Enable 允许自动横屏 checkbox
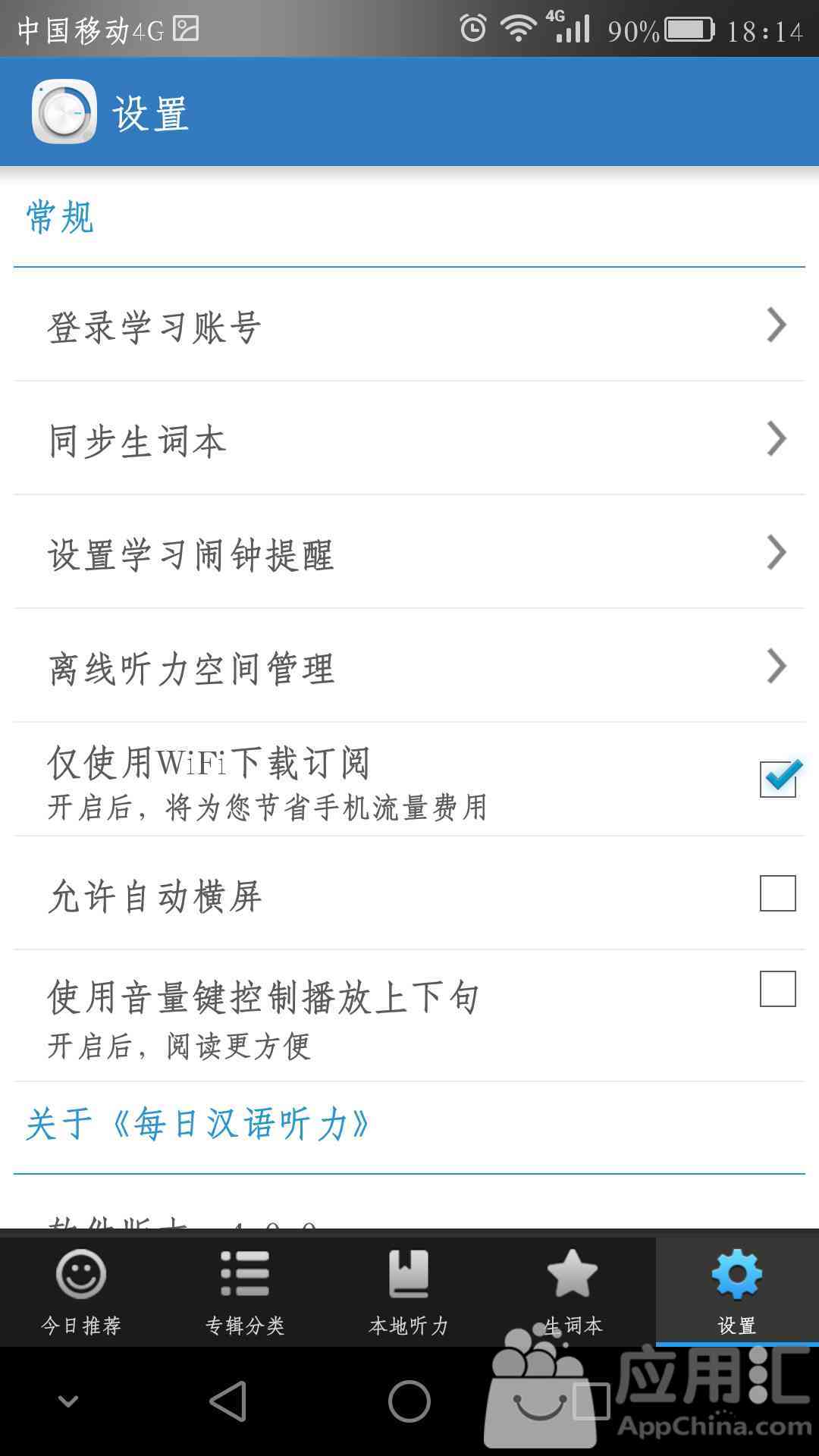The height and width of the screenshot is (1456, 819). (778, 893)
